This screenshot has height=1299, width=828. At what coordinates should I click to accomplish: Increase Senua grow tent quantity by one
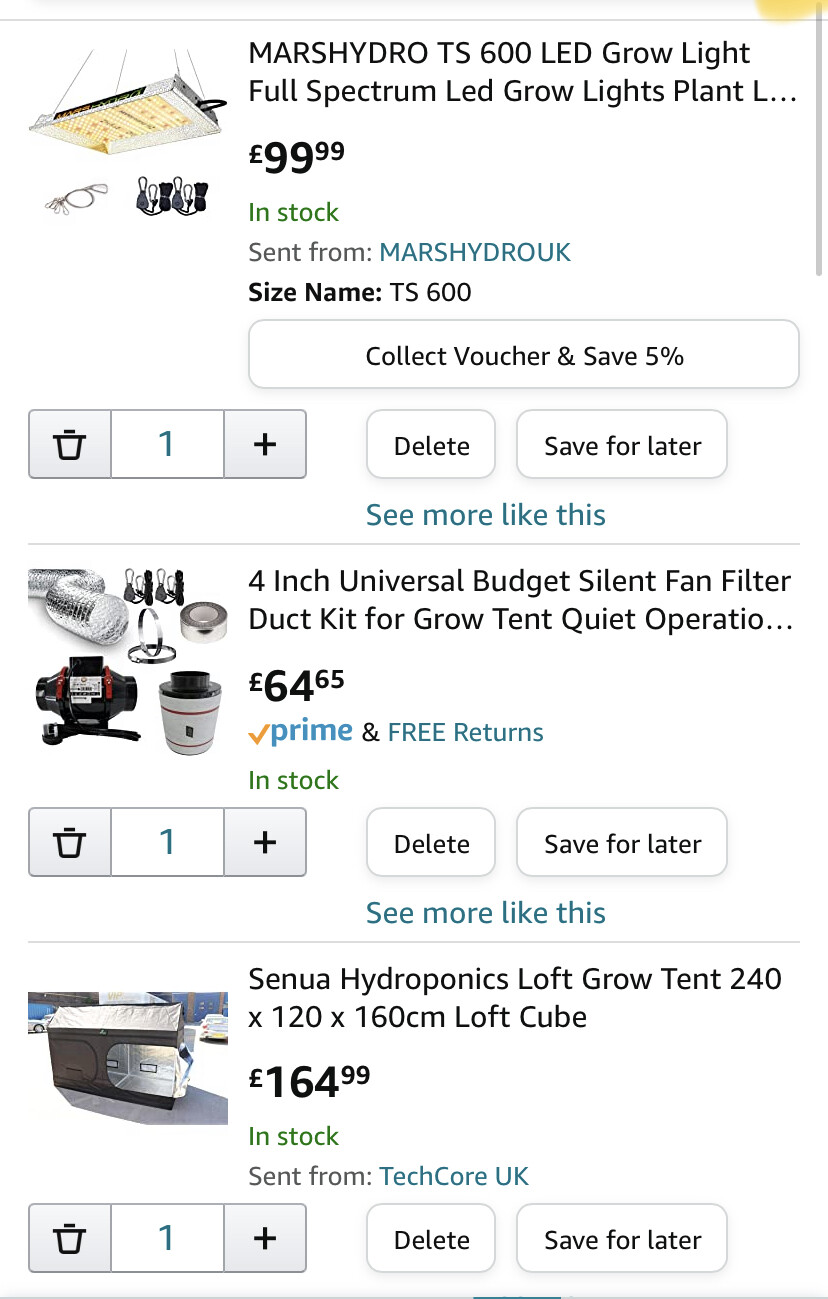coord(265,1238)
